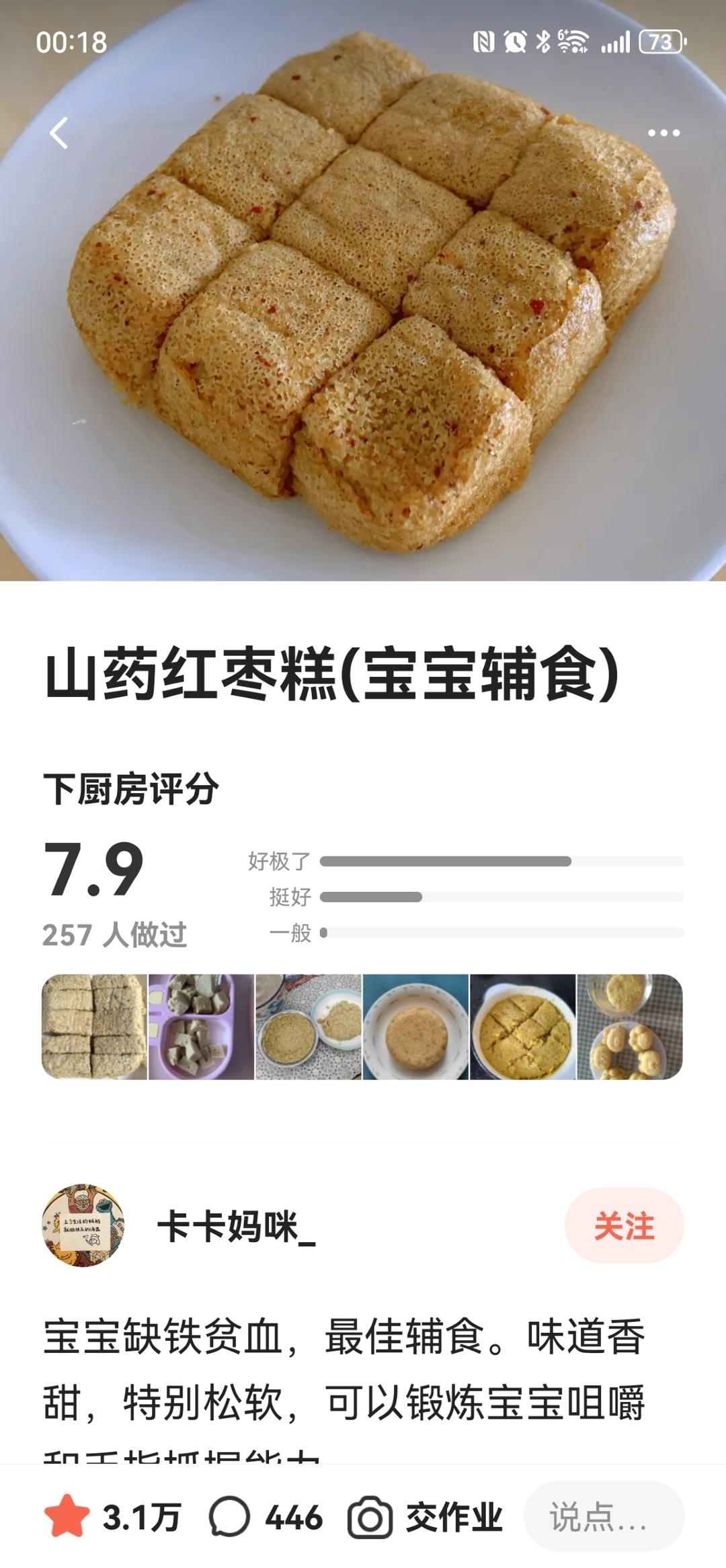Open the three-dot overflow menu
Screen dimensions: 726x1568
tap(663, 133)
